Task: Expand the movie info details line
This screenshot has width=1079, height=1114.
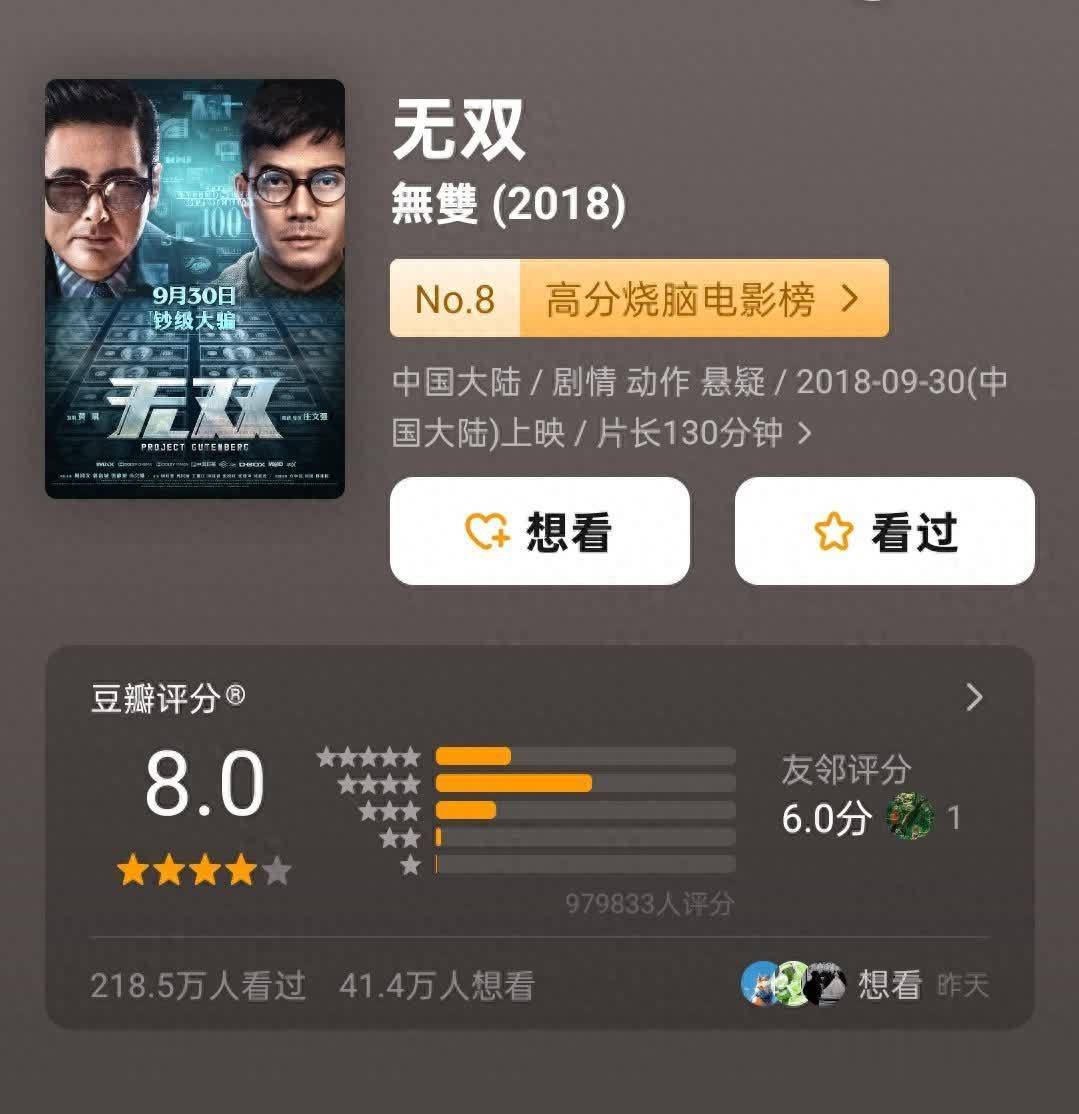Action: coord(803,434)
